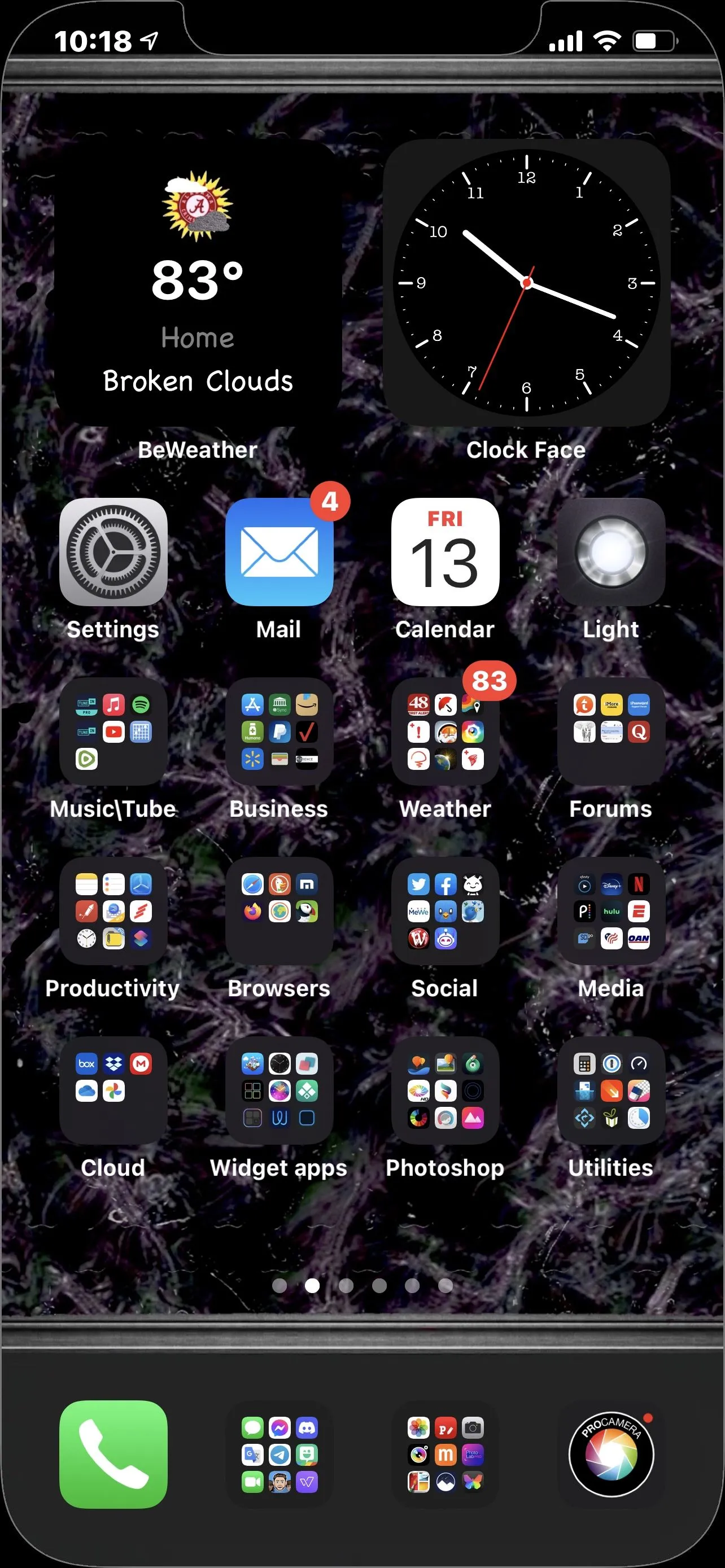Launch the Light flashlight app
Image resolution: width=725 pixels, height=1568 pixels.
pos(611,552)
